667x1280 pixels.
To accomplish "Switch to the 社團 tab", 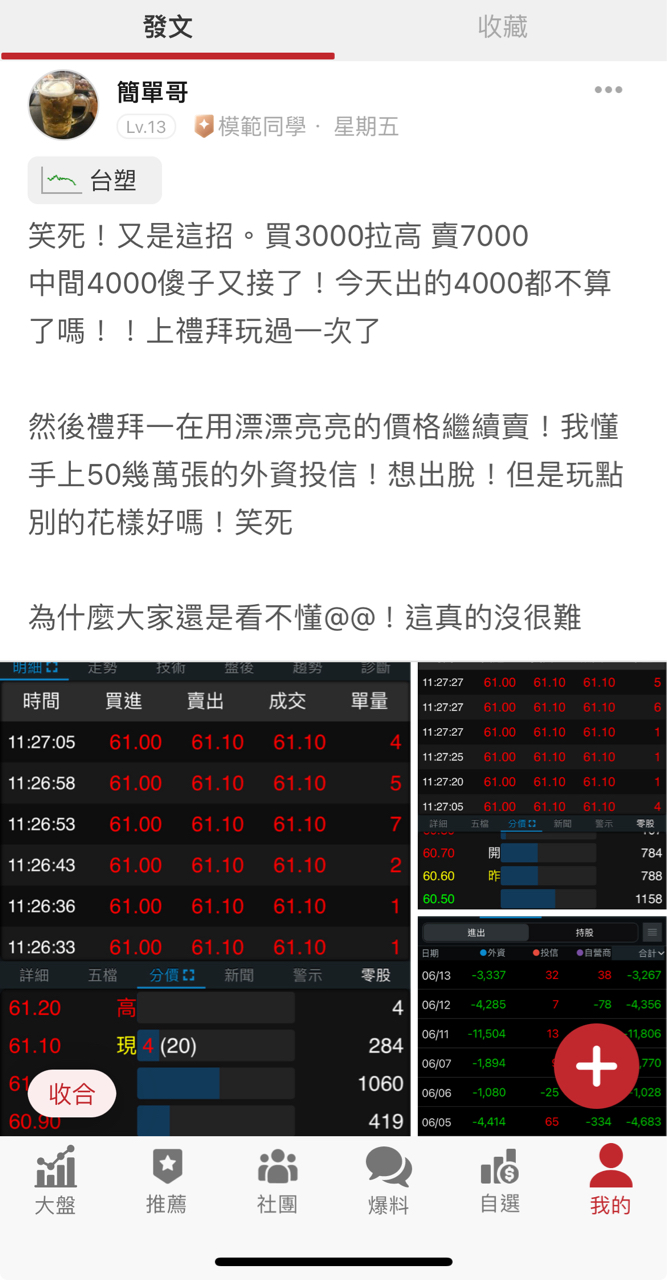I will click(x=277, y=1181).
